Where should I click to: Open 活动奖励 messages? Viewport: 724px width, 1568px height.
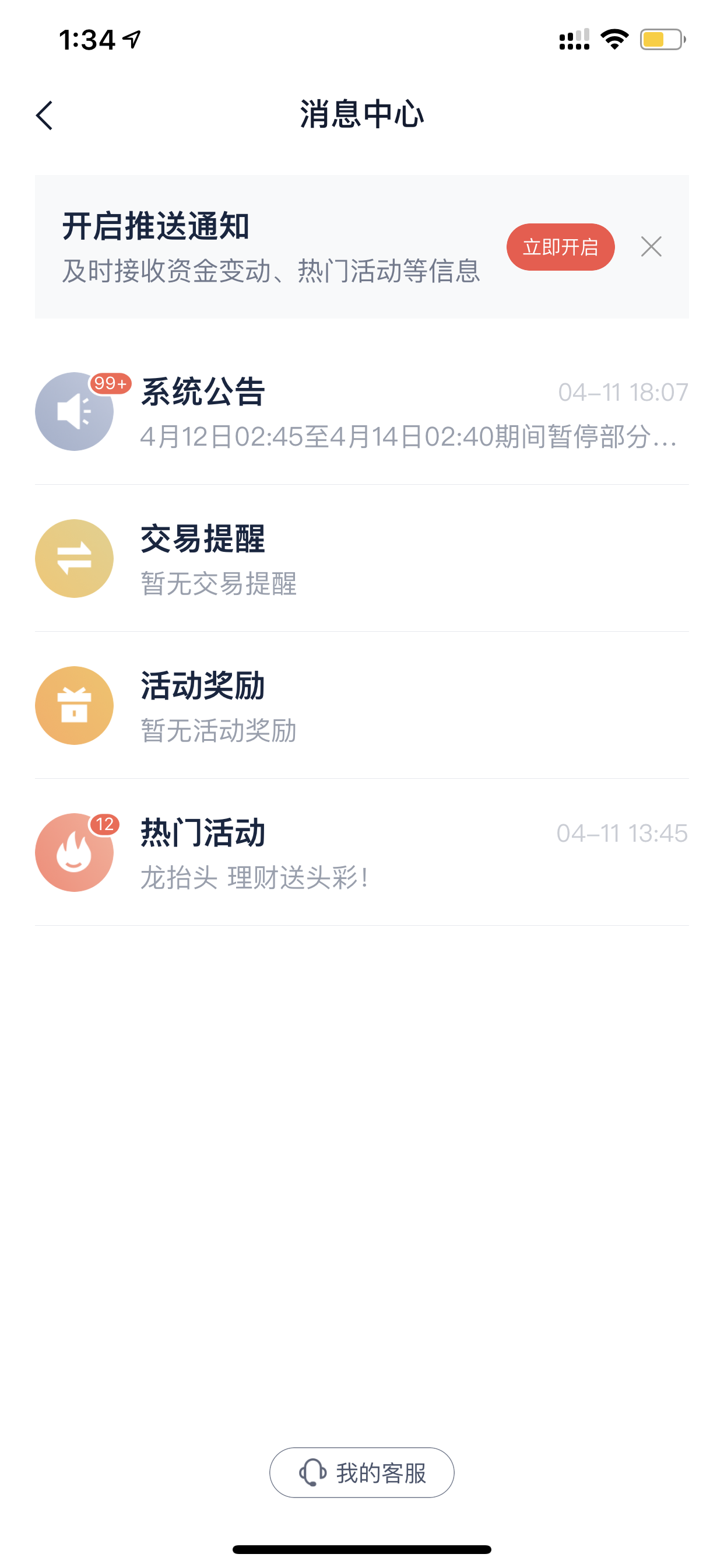pyautogui.click(x=362, y=705)
